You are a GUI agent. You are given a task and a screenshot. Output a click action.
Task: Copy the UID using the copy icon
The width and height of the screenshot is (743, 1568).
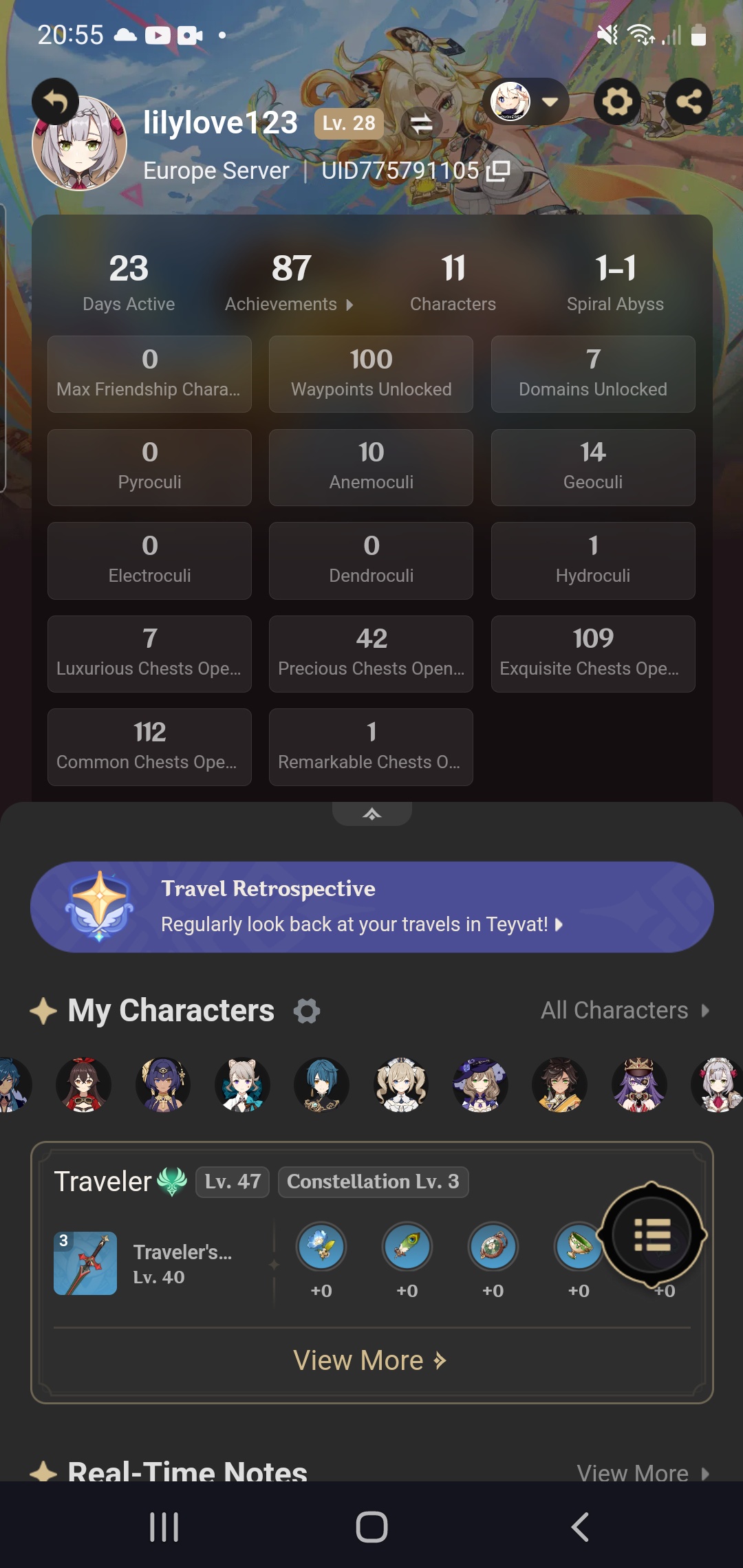click(x=498, y=171)
